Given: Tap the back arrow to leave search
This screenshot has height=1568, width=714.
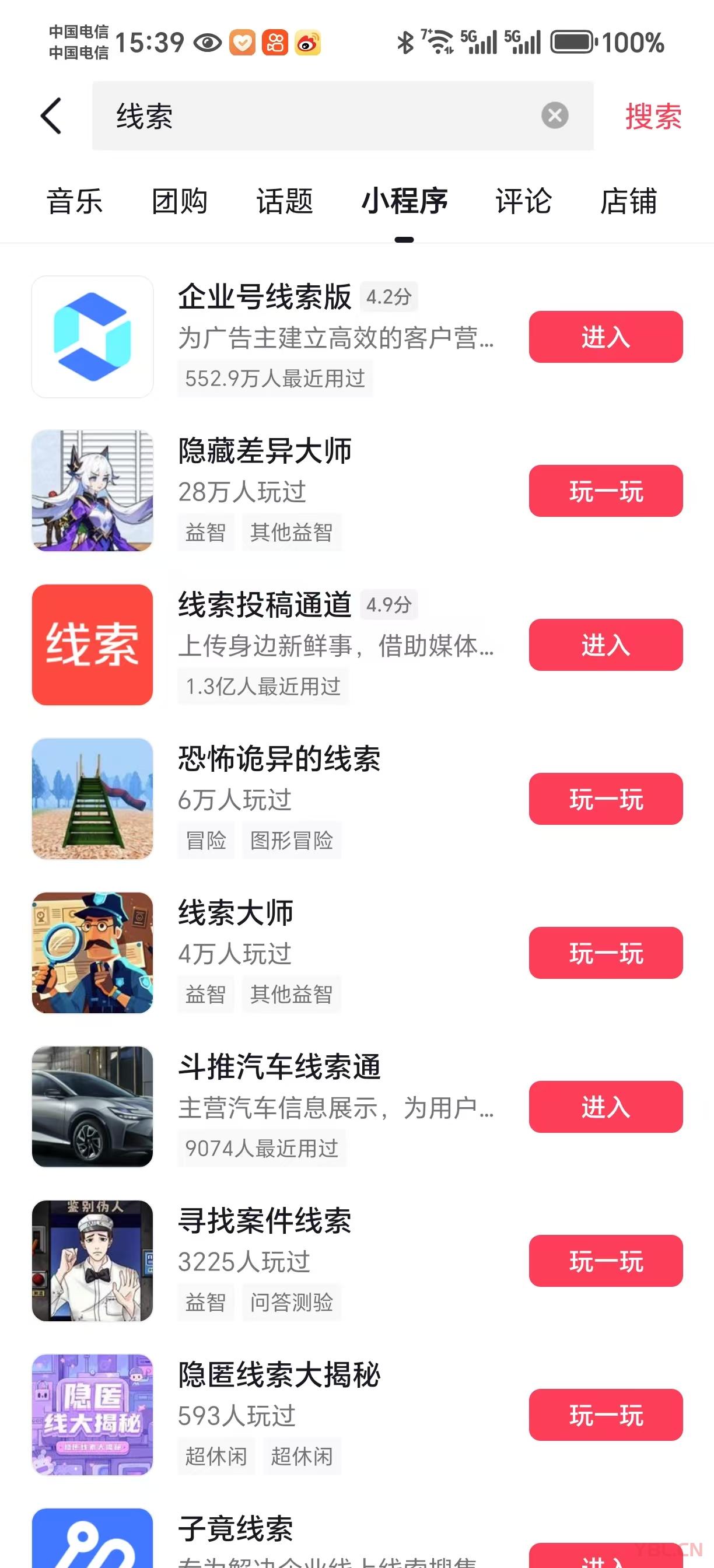Looking at the screenshot, I should click(x=51, y=117).
